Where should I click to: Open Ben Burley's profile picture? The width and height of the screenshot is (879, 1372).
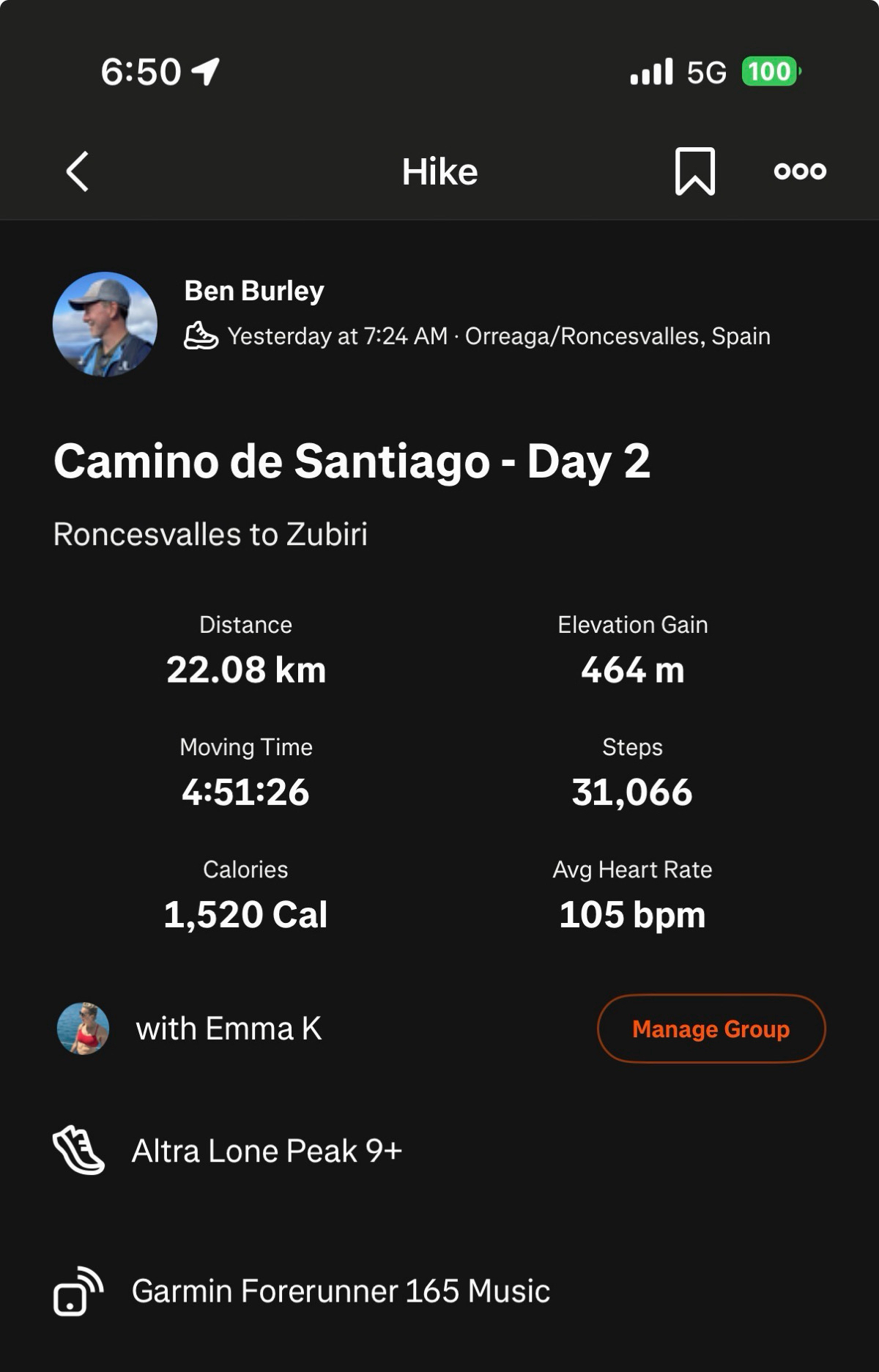coord(105,325)
